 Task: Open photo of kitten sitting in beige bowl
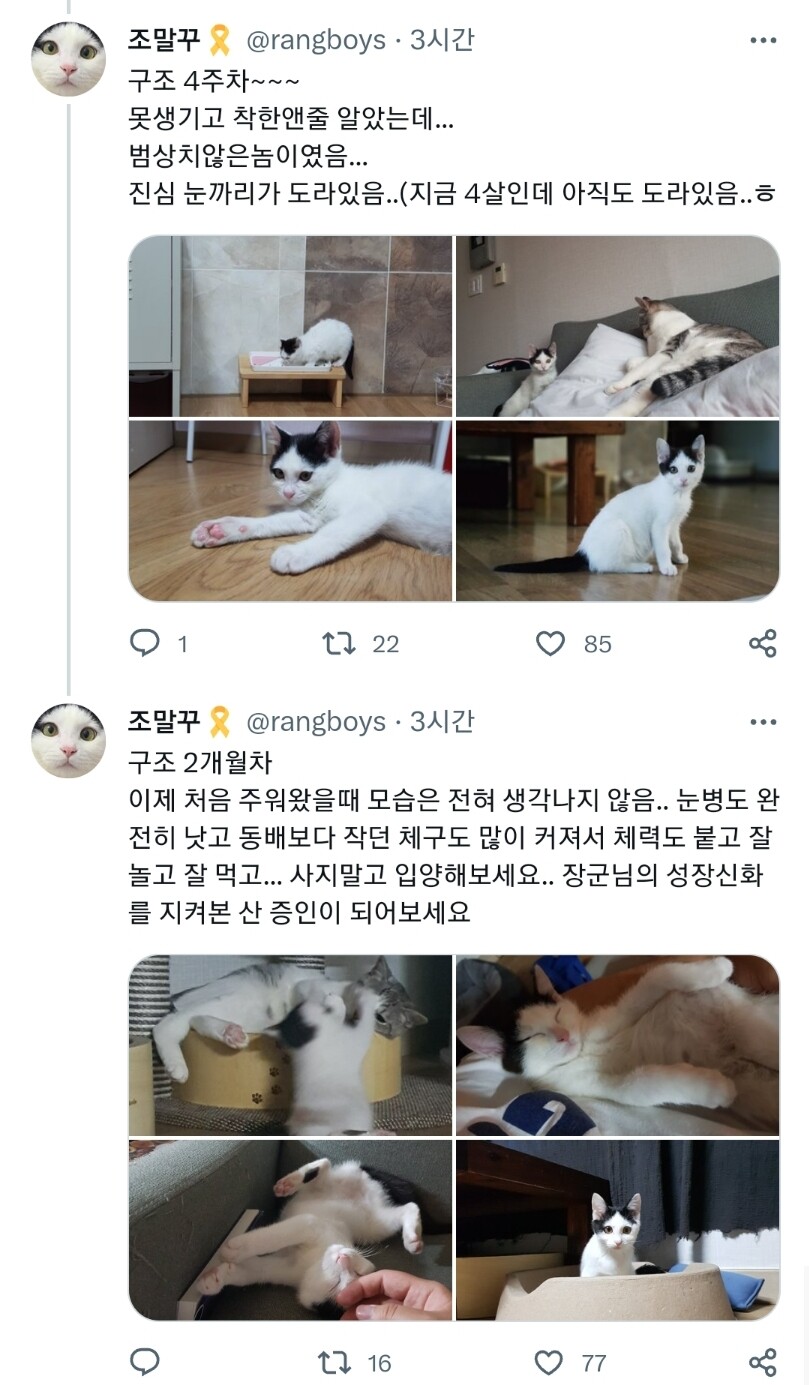coord(617,1230)
